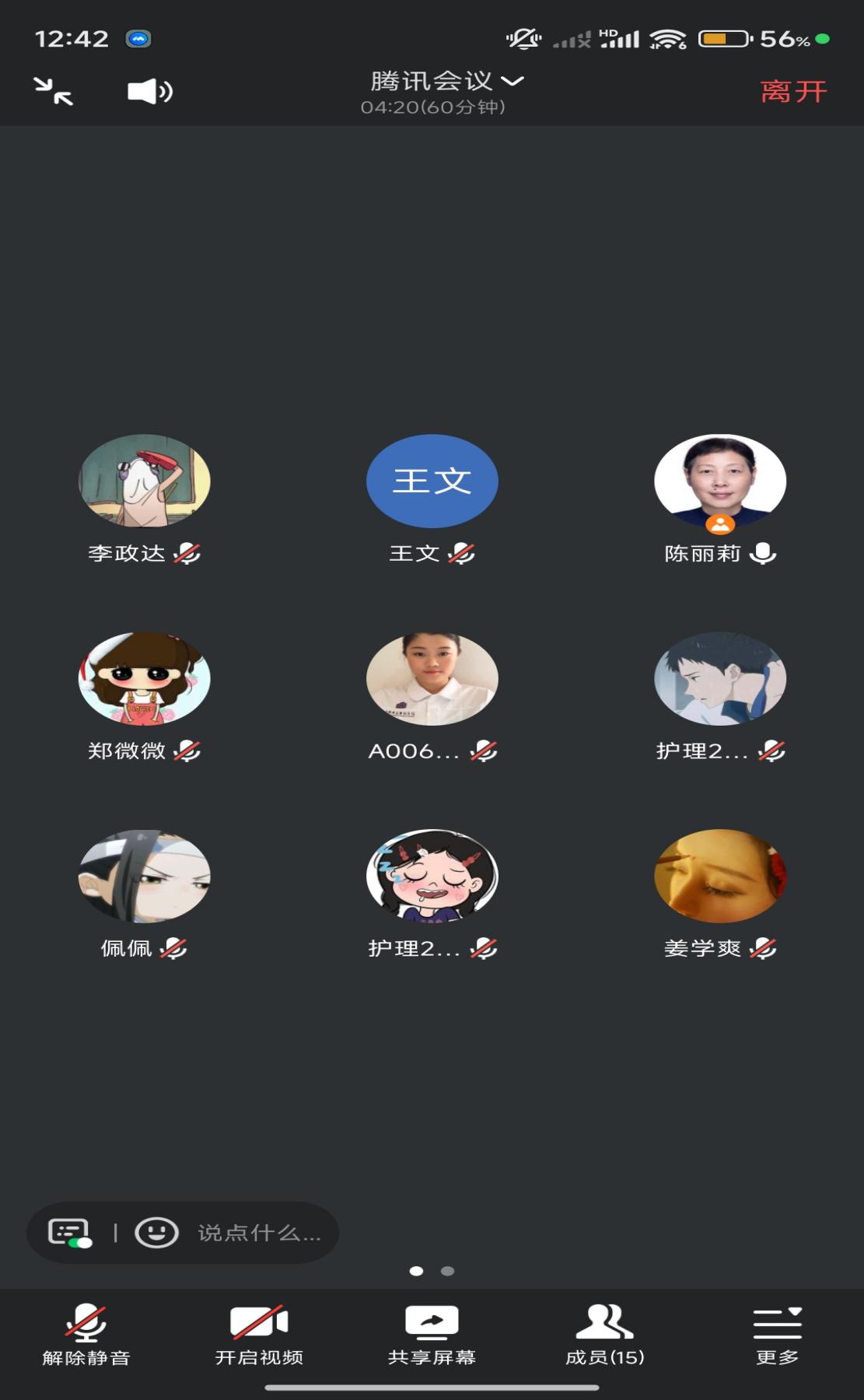The image size is (864, 1400).
Task: Leave the meeting with 离开
Action: 793,92
